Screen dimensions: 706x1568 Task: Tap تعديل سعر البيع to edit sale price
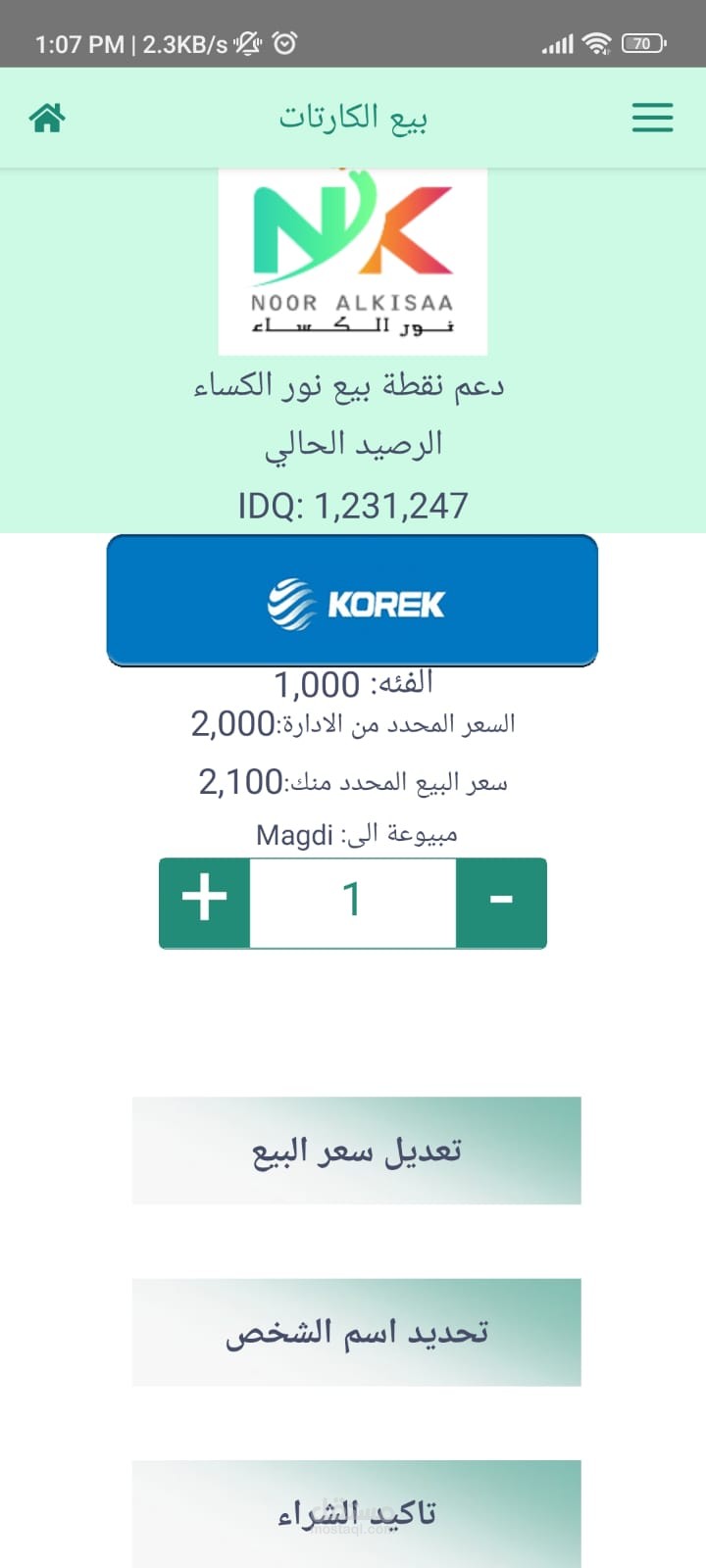click(356, 1151)
